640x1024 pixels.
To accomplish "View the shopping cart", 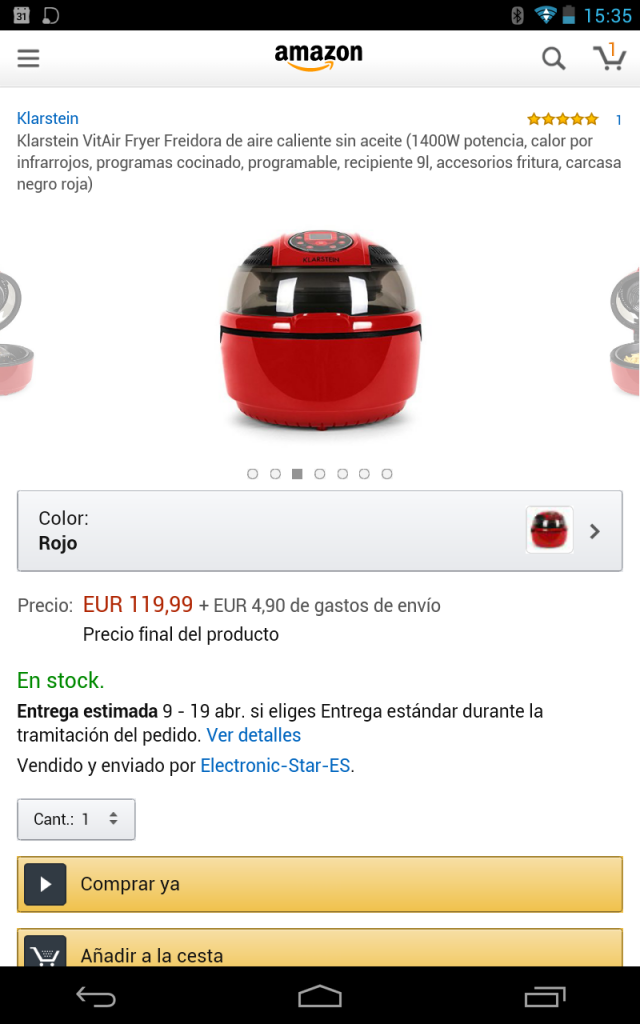I will [x=609, y=57].
